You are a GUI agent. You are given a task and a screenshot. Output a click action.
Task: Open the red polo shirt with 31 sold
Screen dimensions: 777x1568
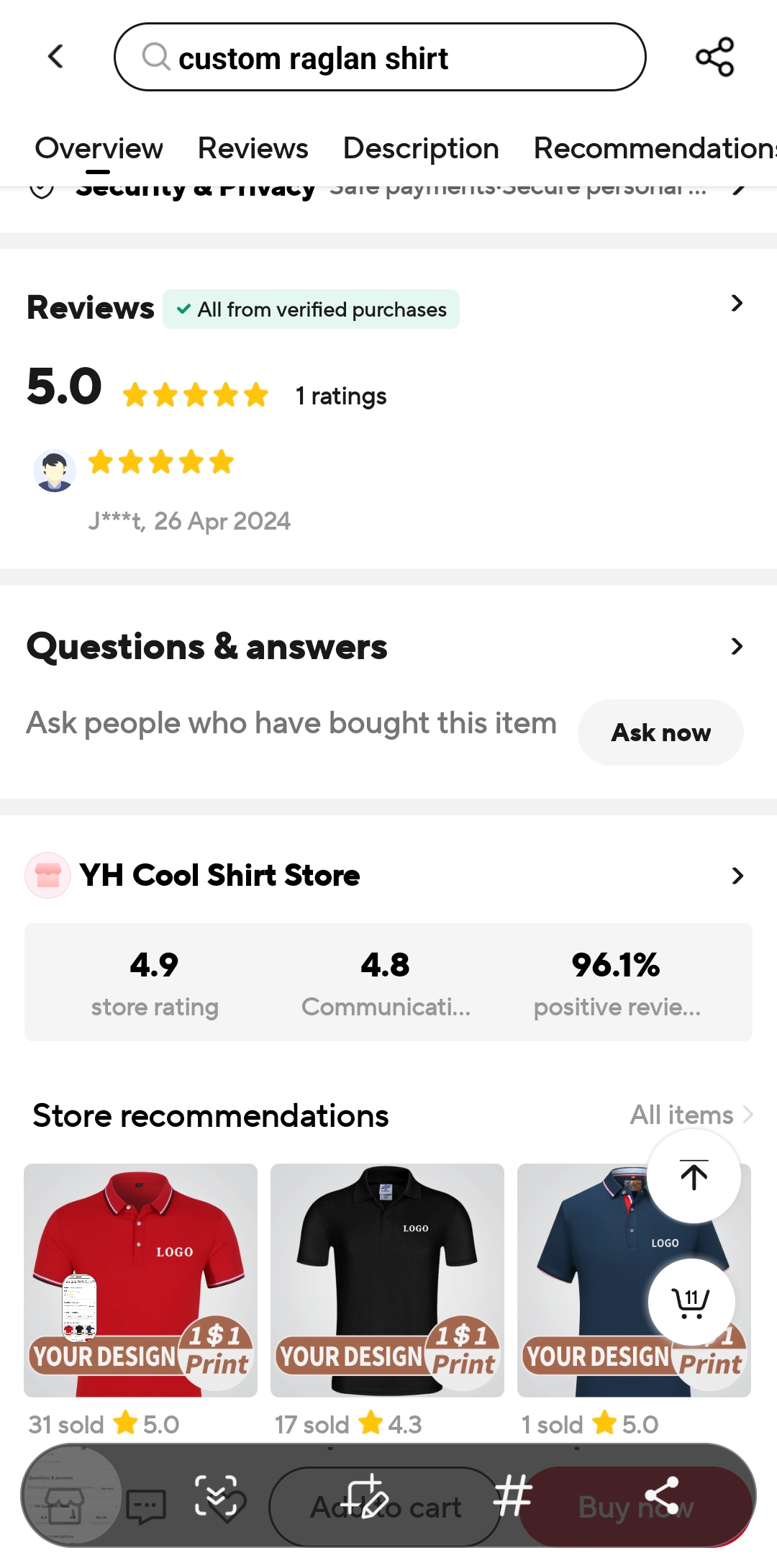coord(140,1280)
